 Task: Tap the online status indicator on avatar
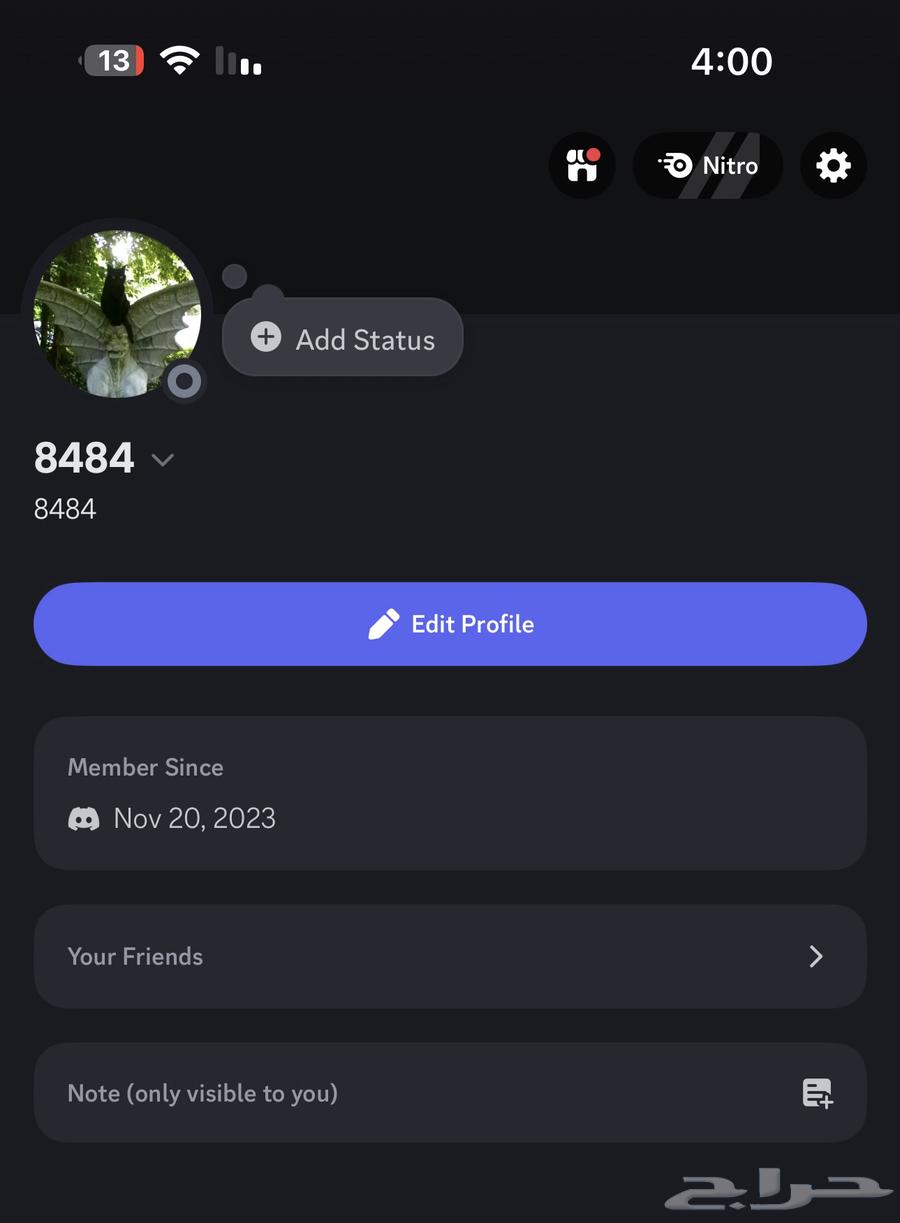tap(184, 381)
